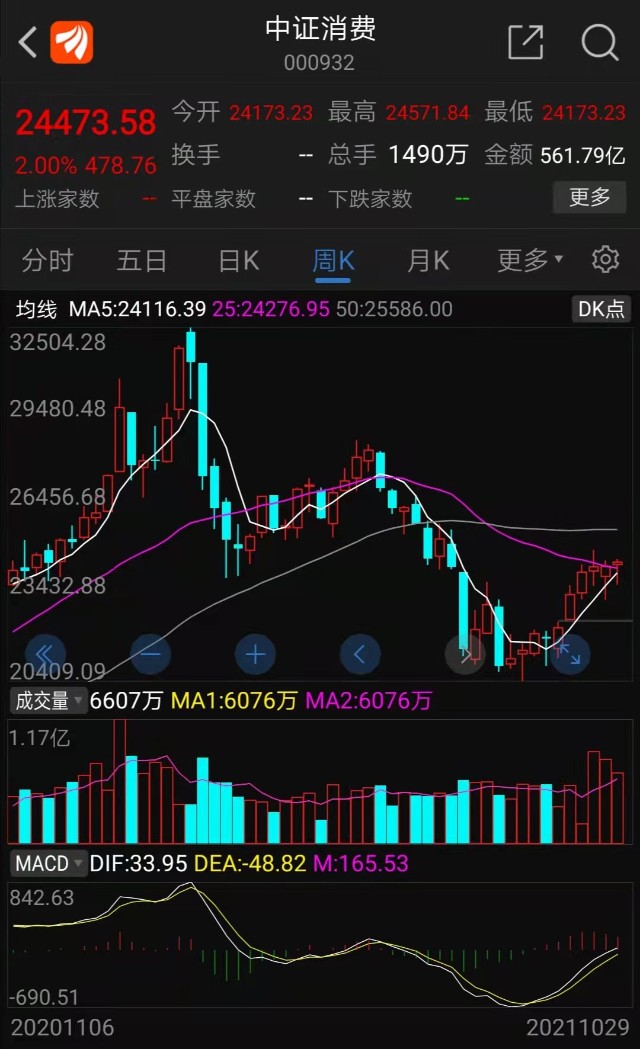Select the 五日 tab
The image size is (640, 1049).
141,261
